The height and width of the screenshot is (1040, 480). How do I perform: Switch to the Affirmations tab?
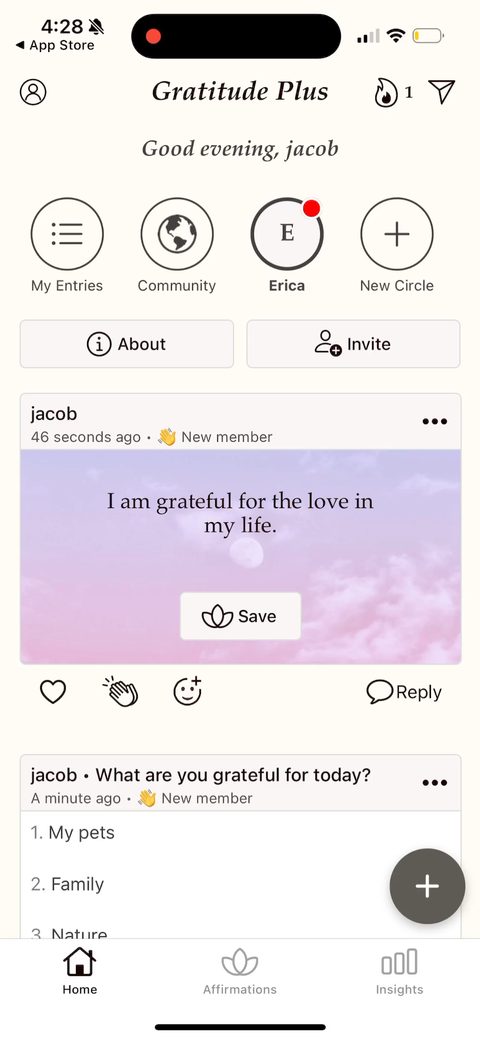(240, 972)
